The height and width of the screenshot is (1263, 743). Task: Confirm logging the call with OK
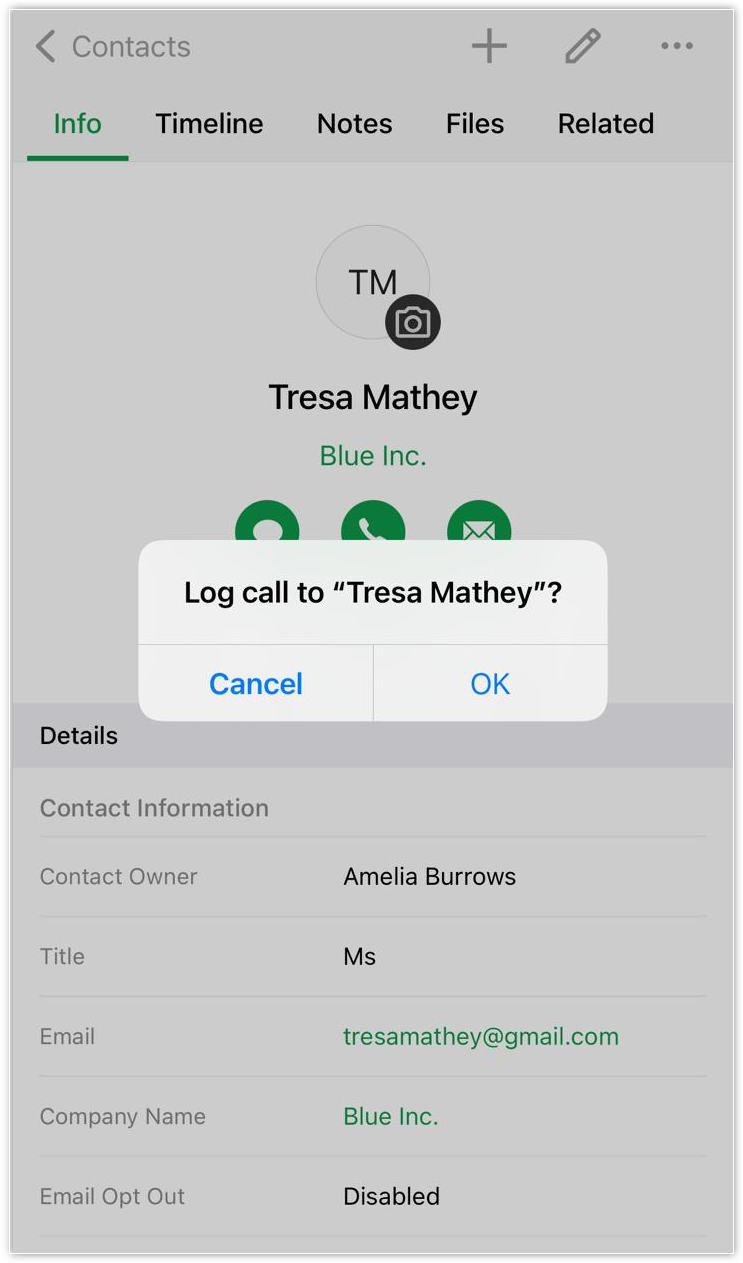click(490, 683)
